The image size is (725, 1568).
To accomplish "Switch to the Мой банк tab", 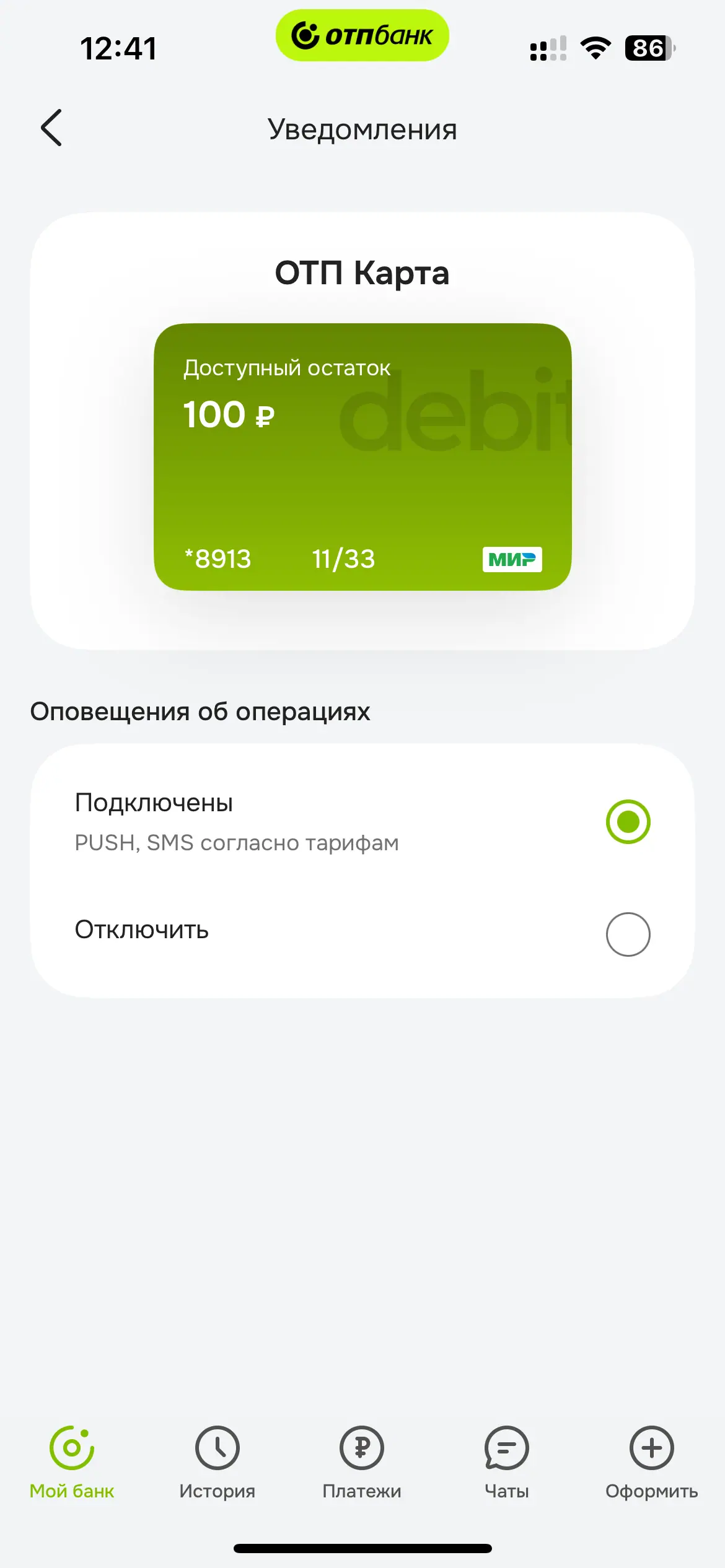I will tap(72, 1462).
